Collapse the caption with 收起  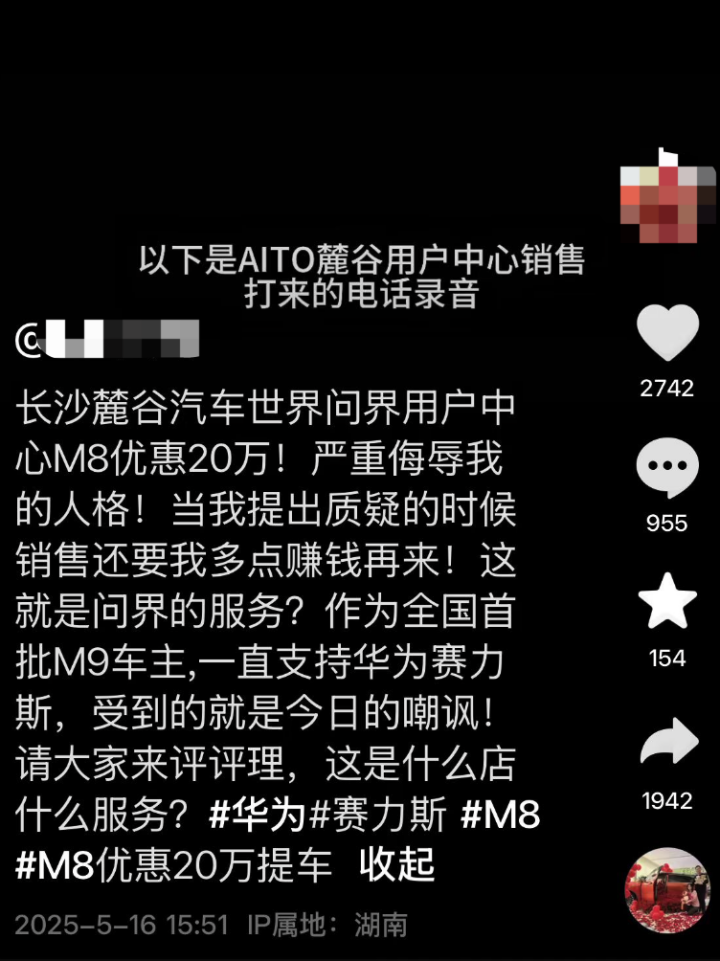pyautogui.click(x=397, y=864)
